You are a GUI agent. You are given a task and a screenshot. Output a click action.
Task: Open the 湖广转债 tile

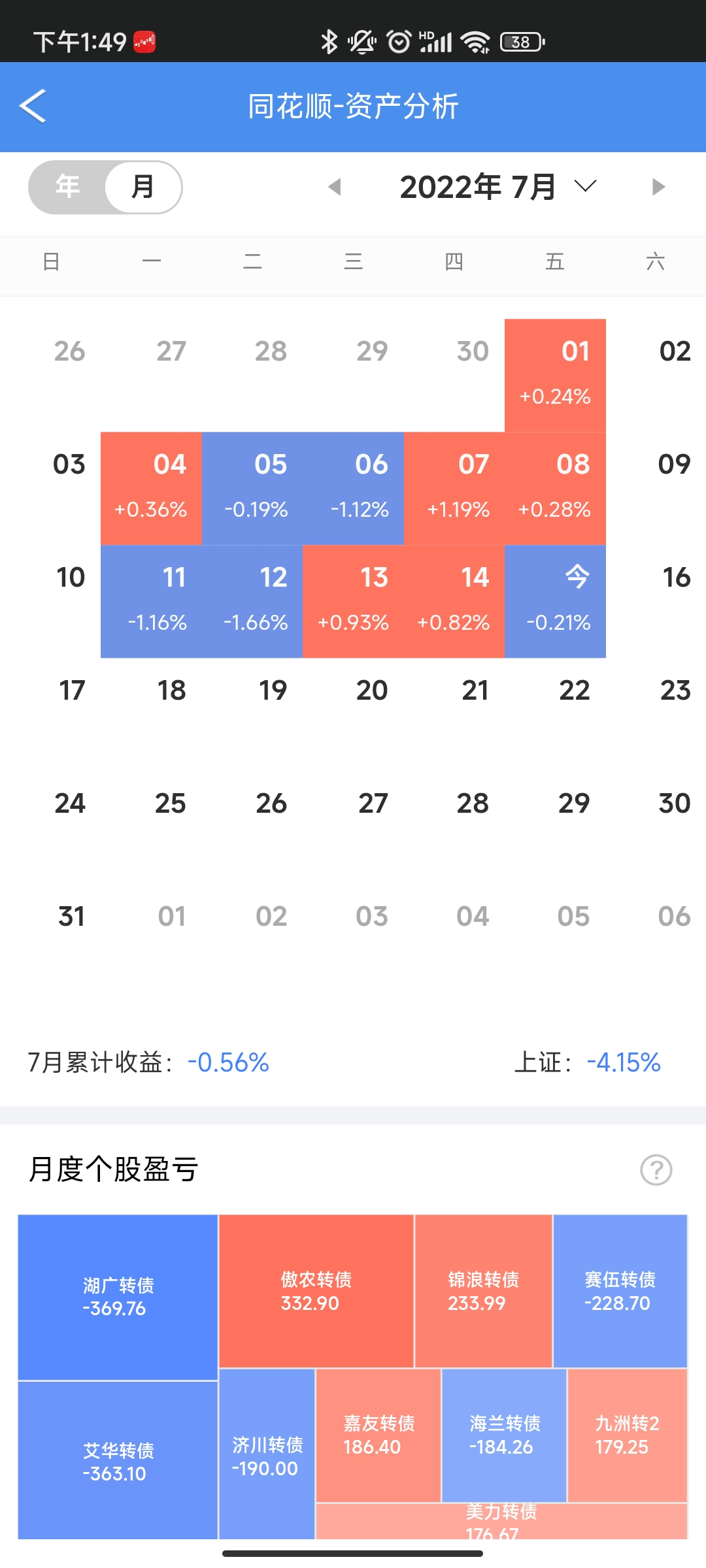118,1297
